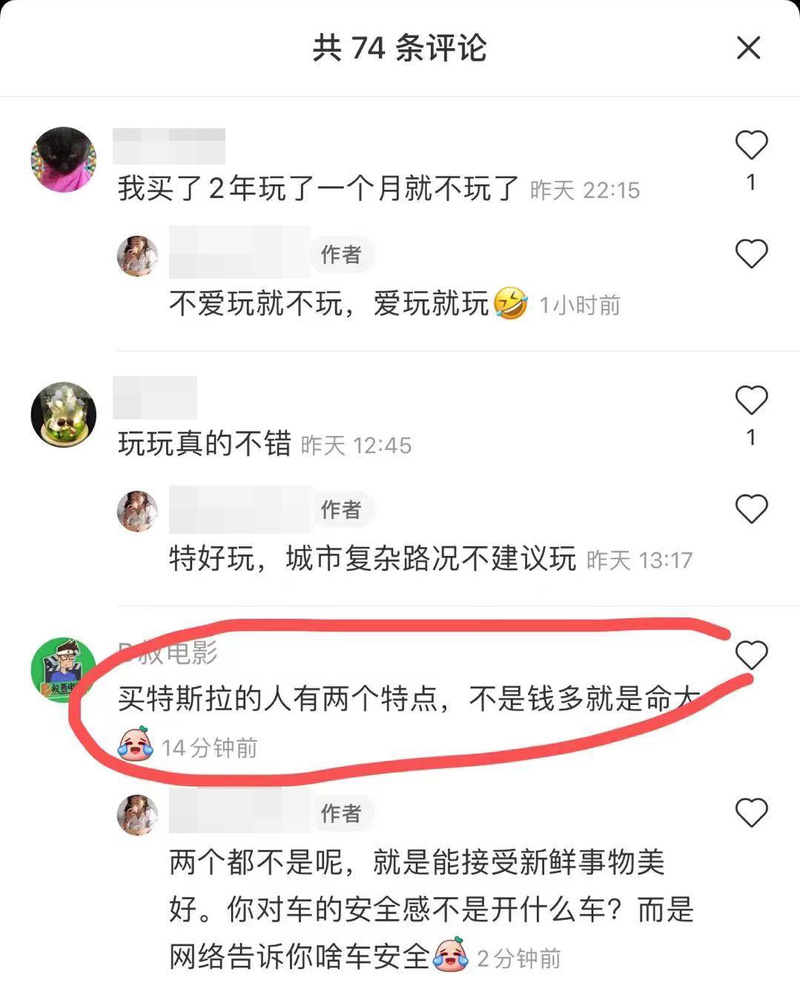
Task: Like the author's reply starting '两个都不是呢'
Action: point(751,811)
